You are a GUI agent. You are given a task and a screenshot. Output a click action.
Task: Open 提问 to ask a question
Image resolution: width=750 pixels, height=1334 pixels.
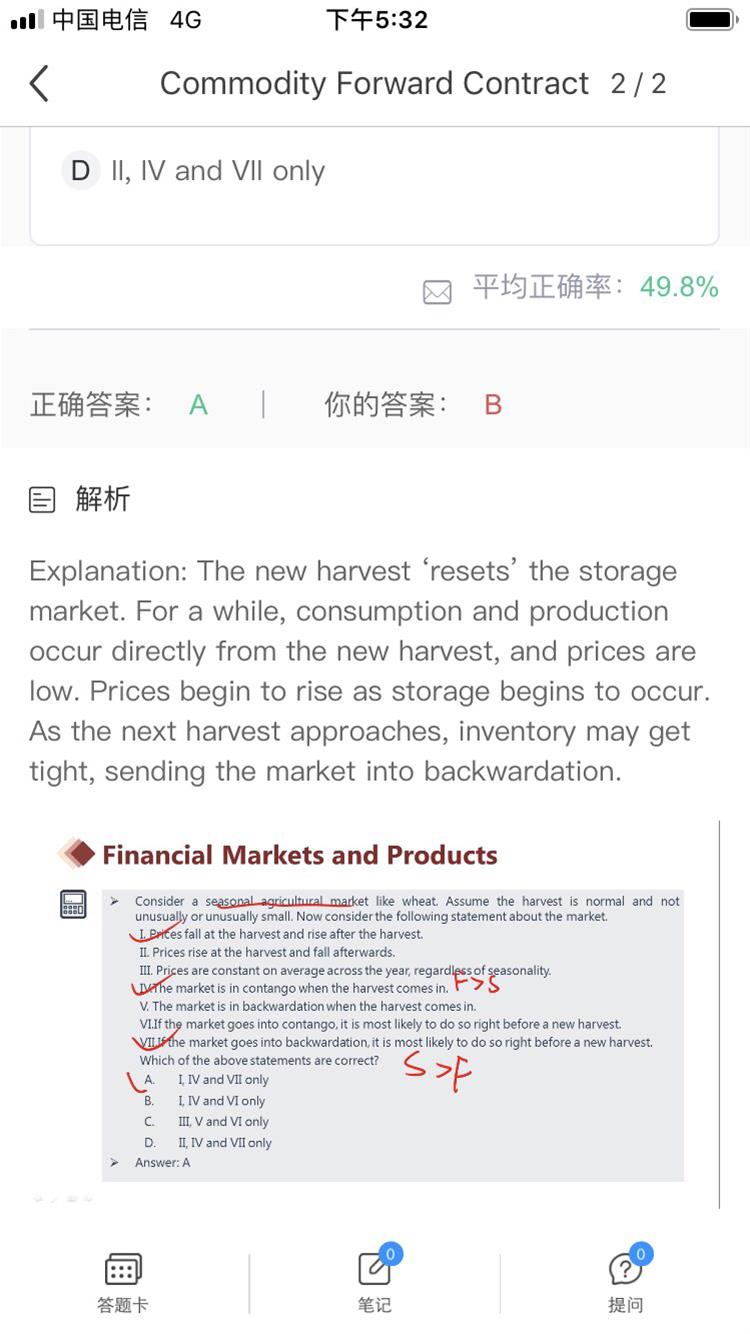click(x=626, y=1282)
